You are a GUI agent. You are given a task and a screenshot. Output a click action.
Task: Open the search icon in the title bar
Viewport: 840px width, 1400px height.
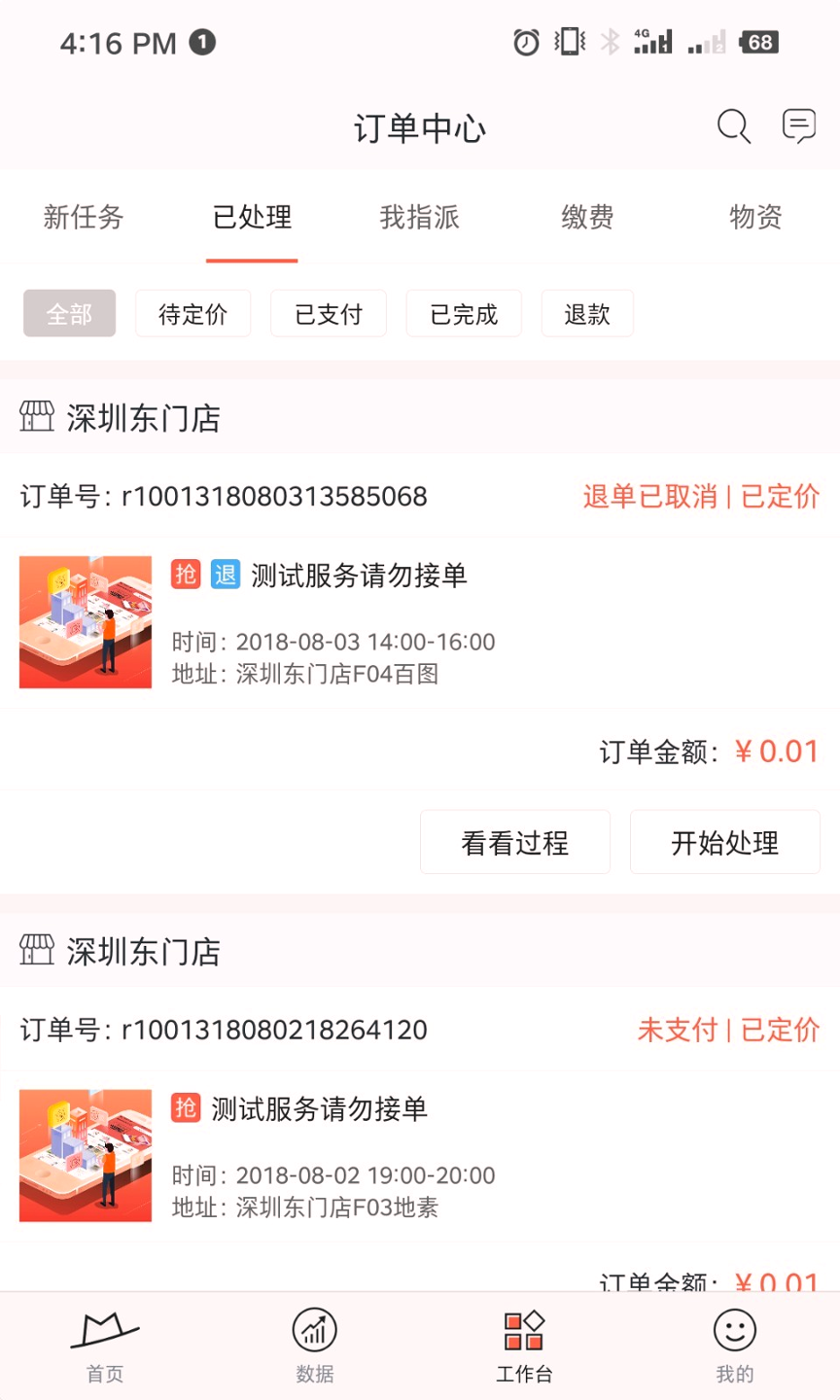(733, 126)
